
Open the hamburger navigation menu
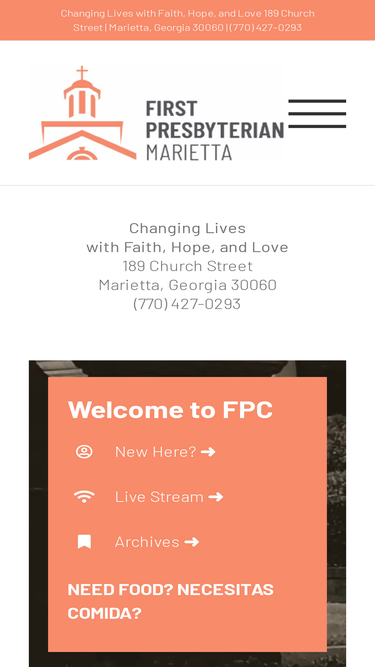click(317, 114)
